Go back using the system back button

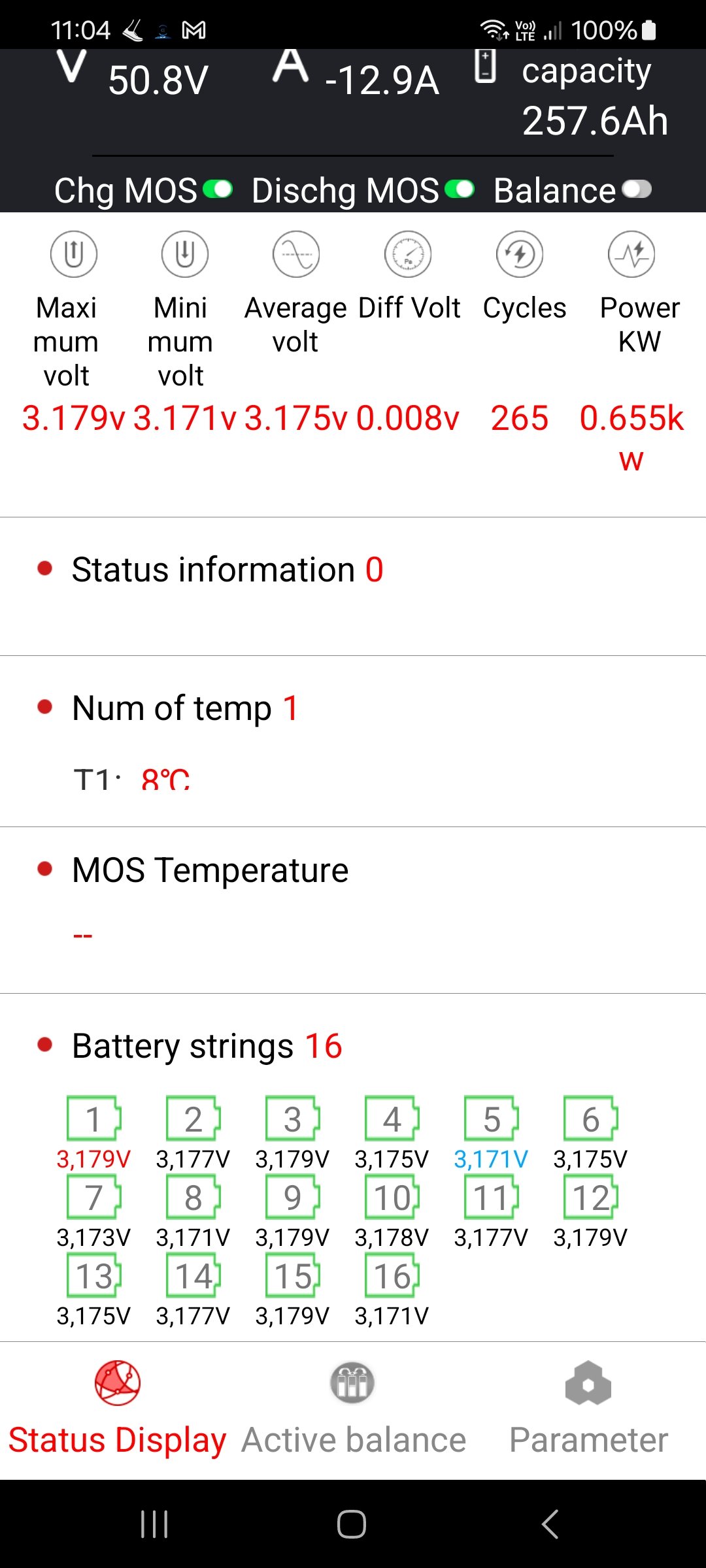coord(550,1524)
